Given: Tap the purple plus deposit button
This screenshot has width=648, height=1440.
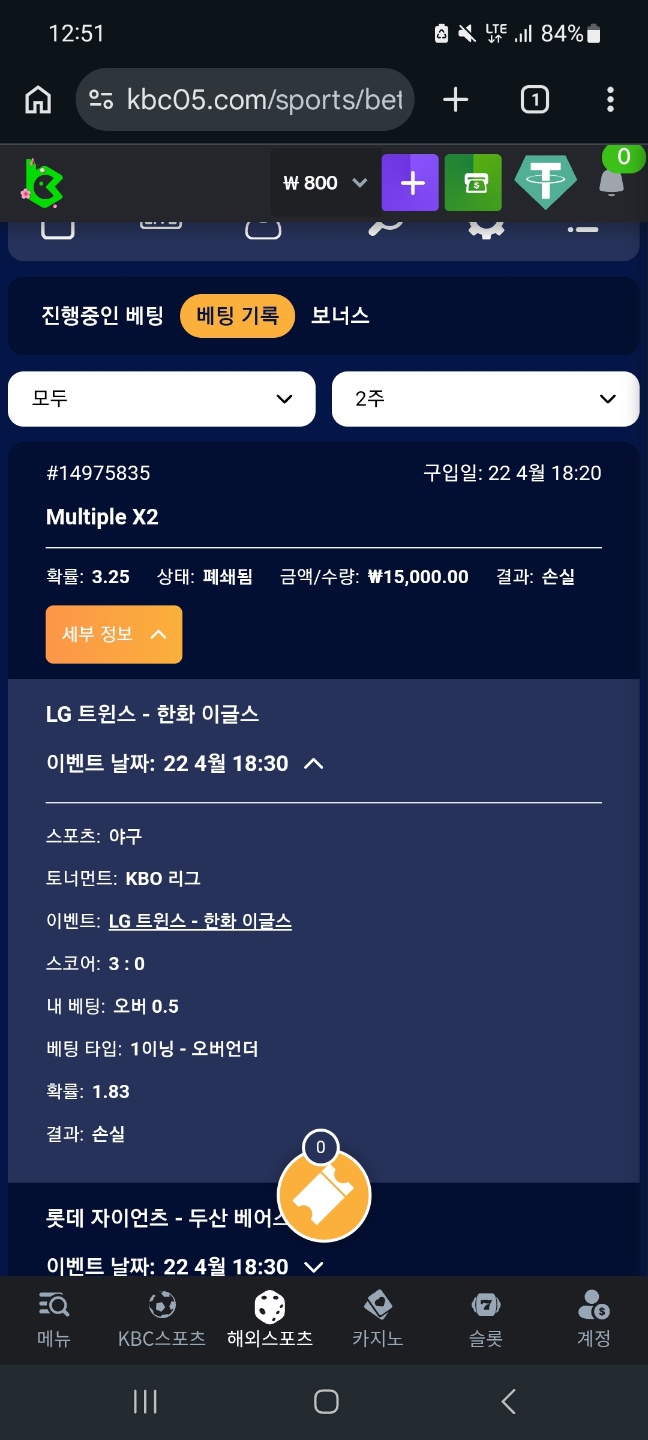Looking at the screenshot, I should (x=410, y=183).
